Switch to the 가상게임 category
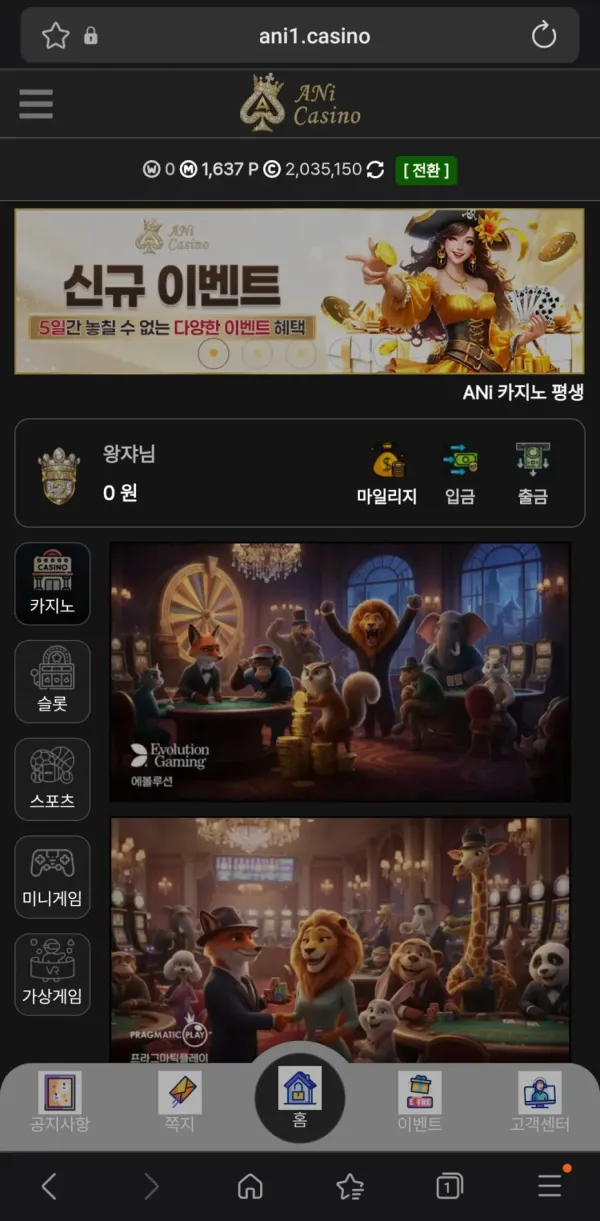600x1221 pixels. click(x=52, y=975)
